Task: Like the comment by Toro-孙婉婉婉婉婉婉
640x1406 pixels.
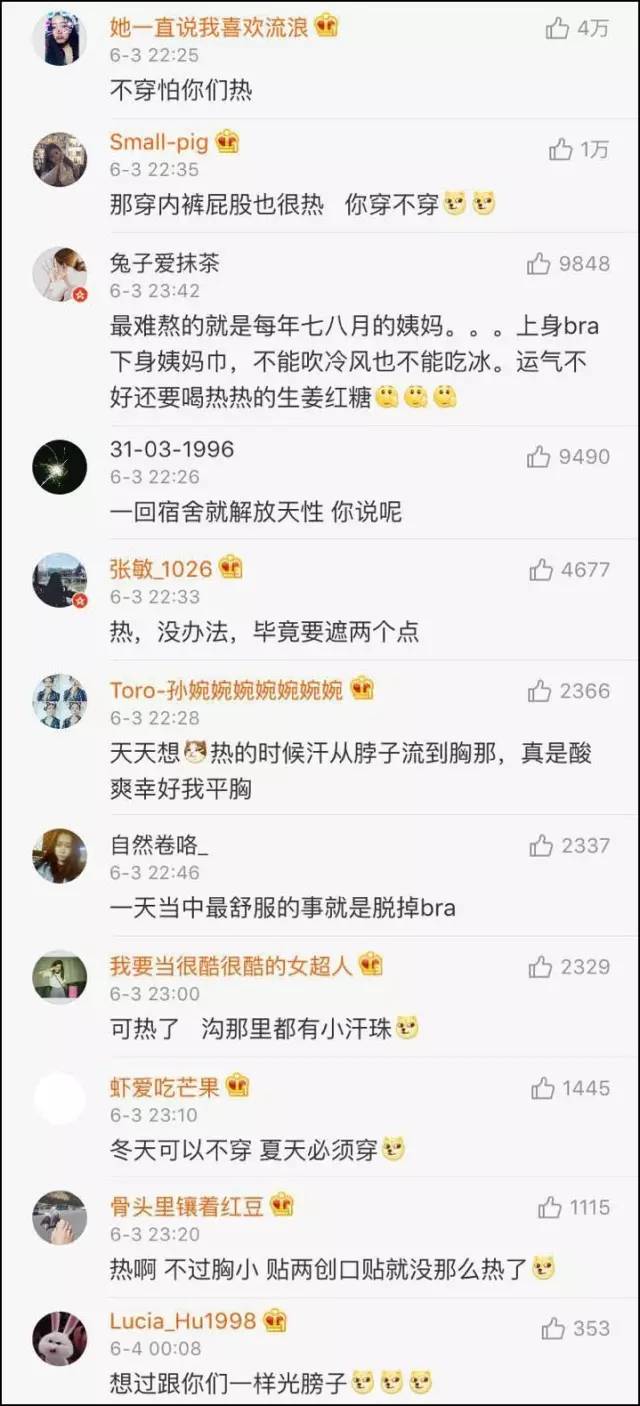Action: tap(539, 691)
